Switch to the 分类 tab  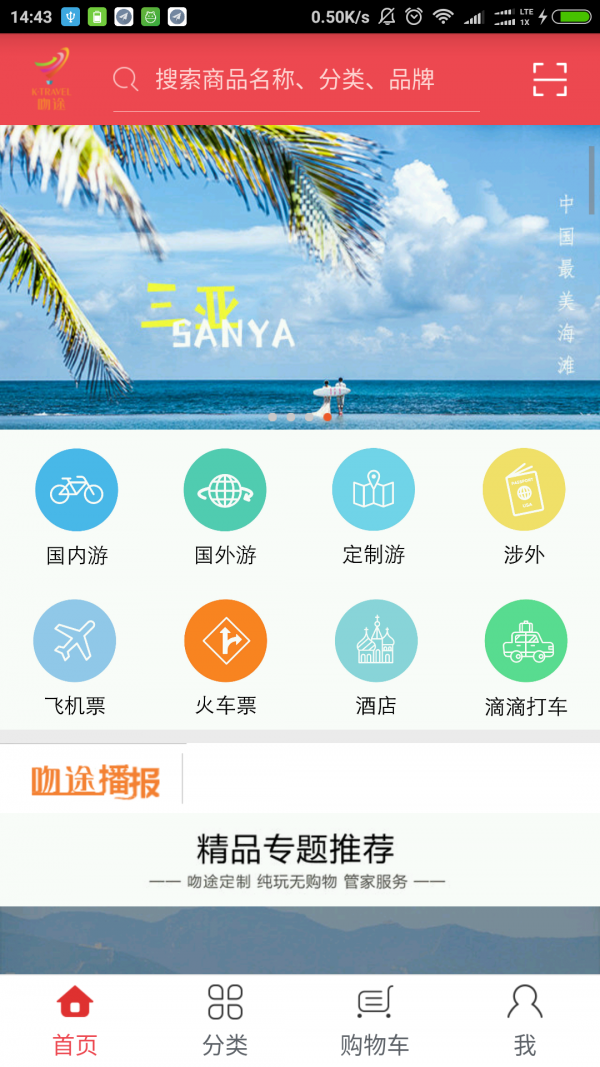coord(225,1019)
